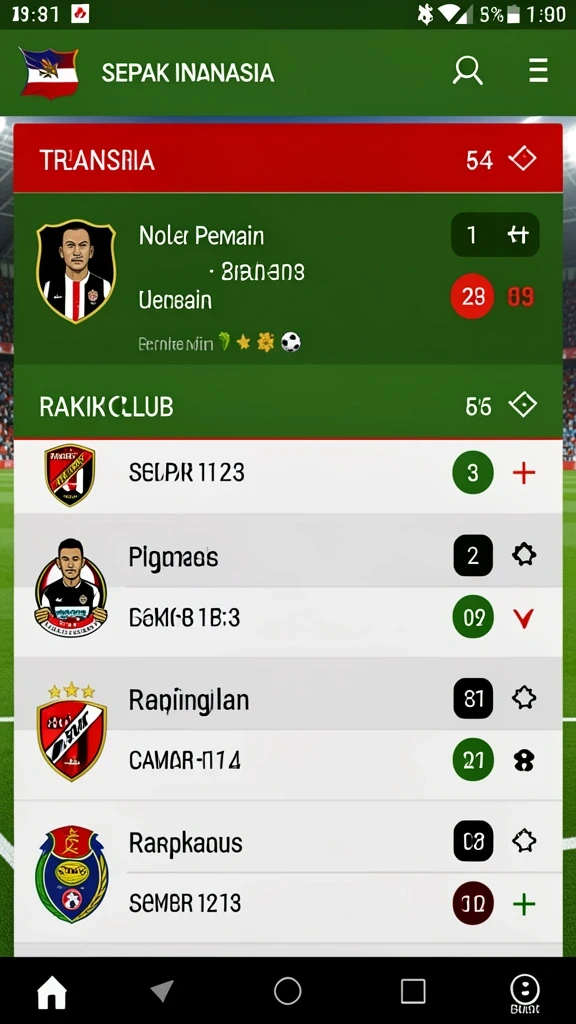576x1024 pixels.
Task: Open the search magnifier icon
Action: tap(468, 71)
